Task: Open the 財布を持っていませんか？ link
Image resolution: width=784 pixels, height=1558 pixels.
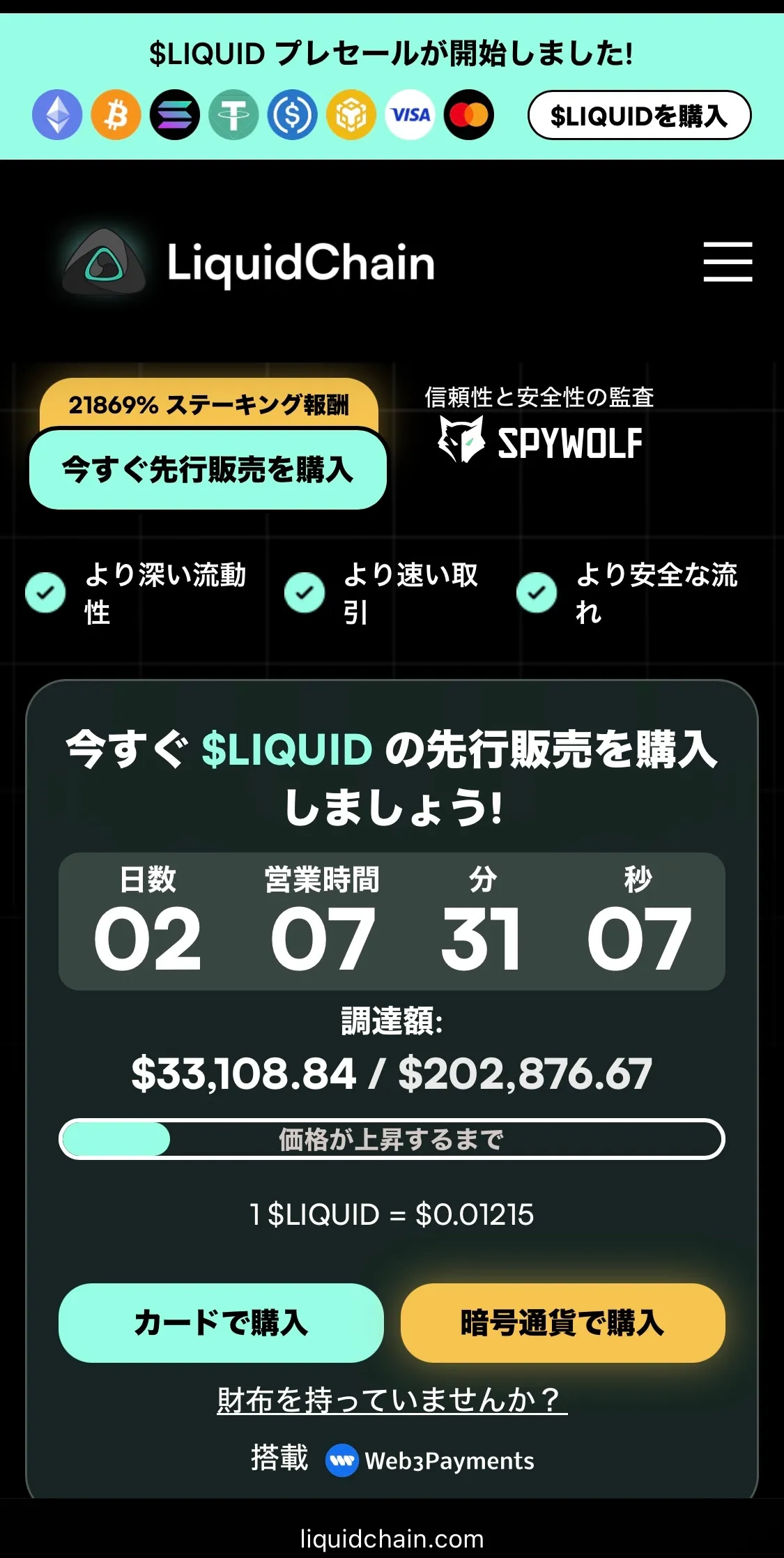Action: [392, 1401]
